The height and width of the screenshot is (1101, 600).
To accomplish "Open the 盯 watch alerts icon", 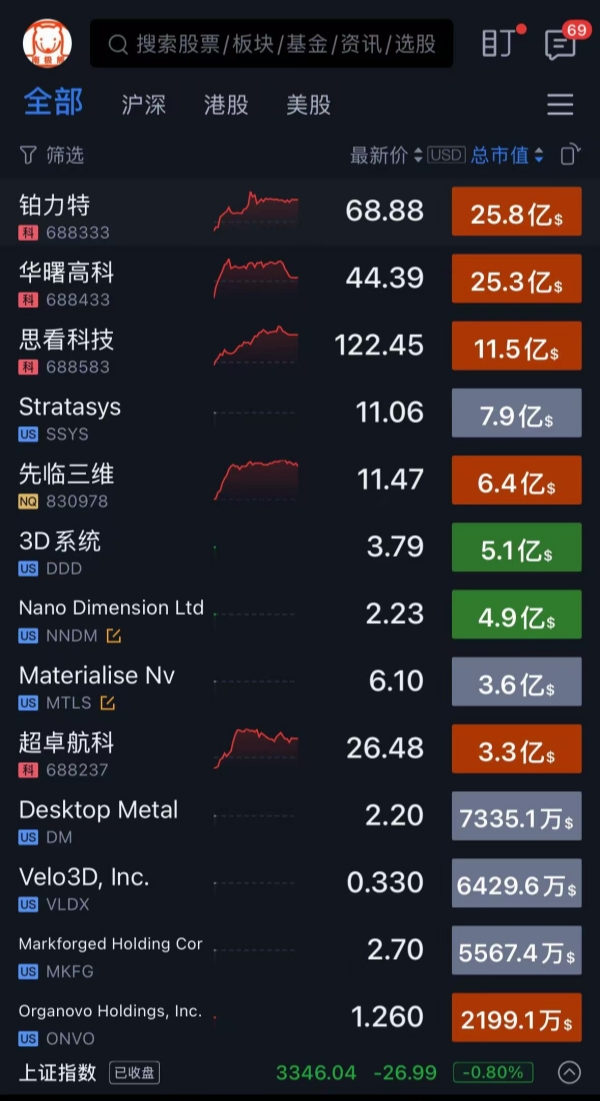I will 499,44.
